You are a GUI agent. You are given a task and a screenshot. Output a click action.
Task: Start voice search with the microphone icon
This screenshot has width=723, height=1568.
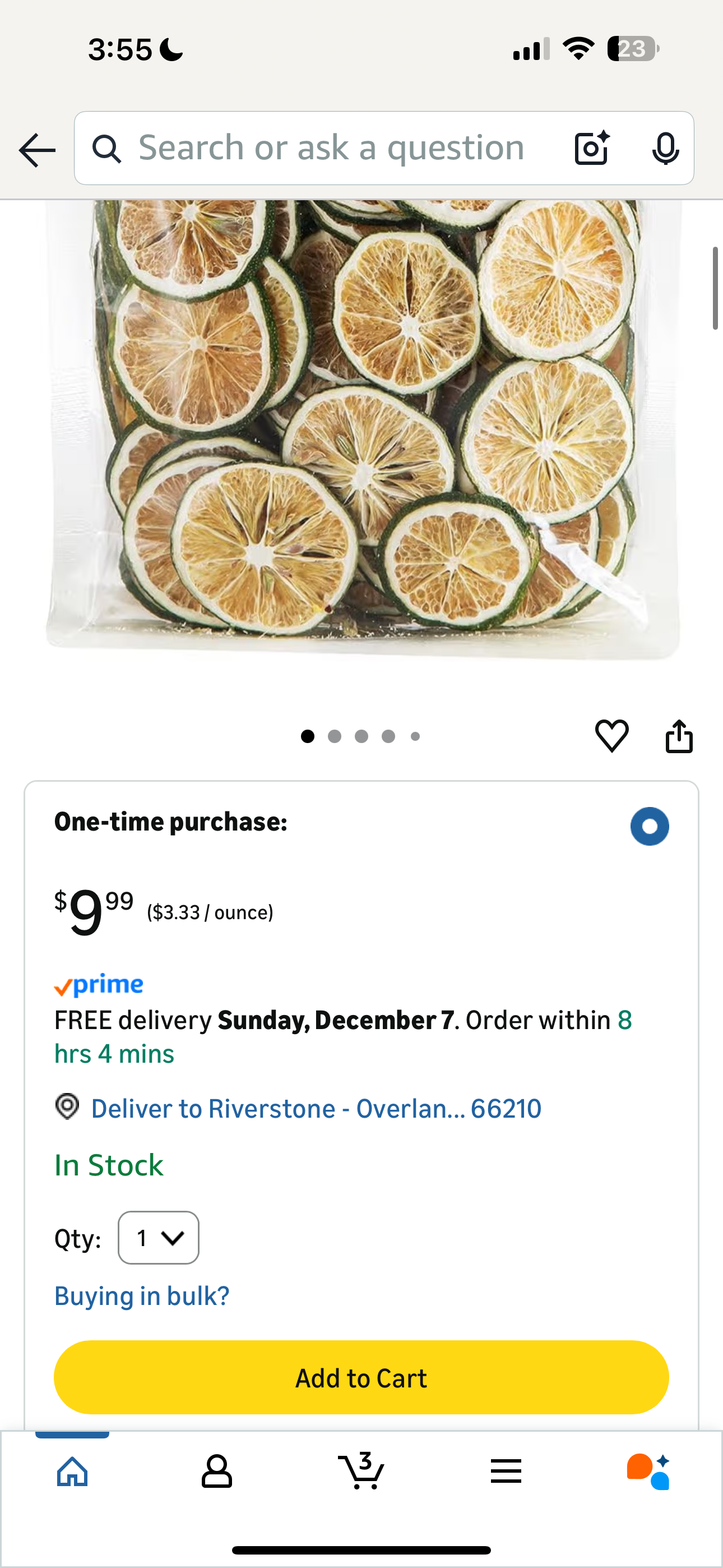[666, 148]
